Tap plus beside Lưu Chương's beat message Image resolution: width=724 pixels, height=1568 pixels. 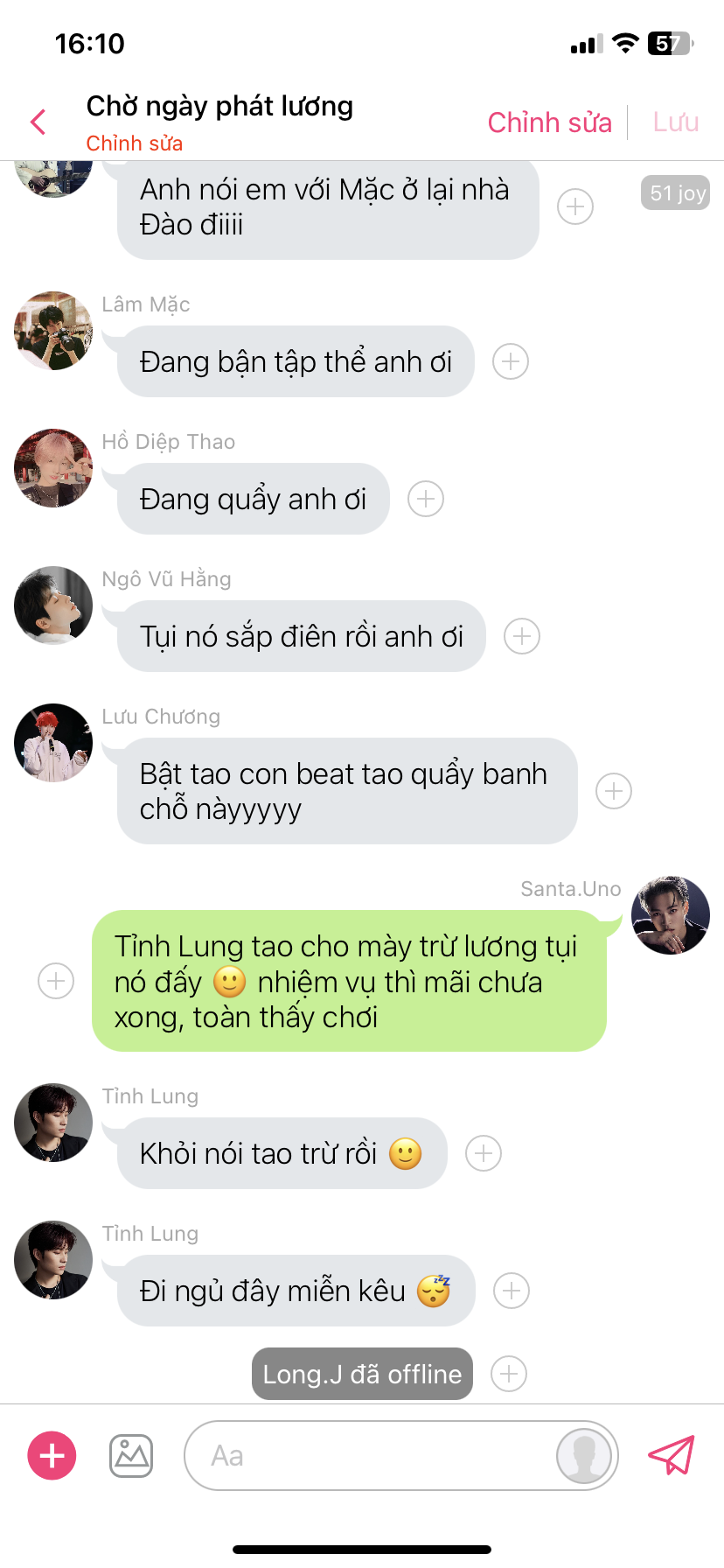click(x=614, y=791)
